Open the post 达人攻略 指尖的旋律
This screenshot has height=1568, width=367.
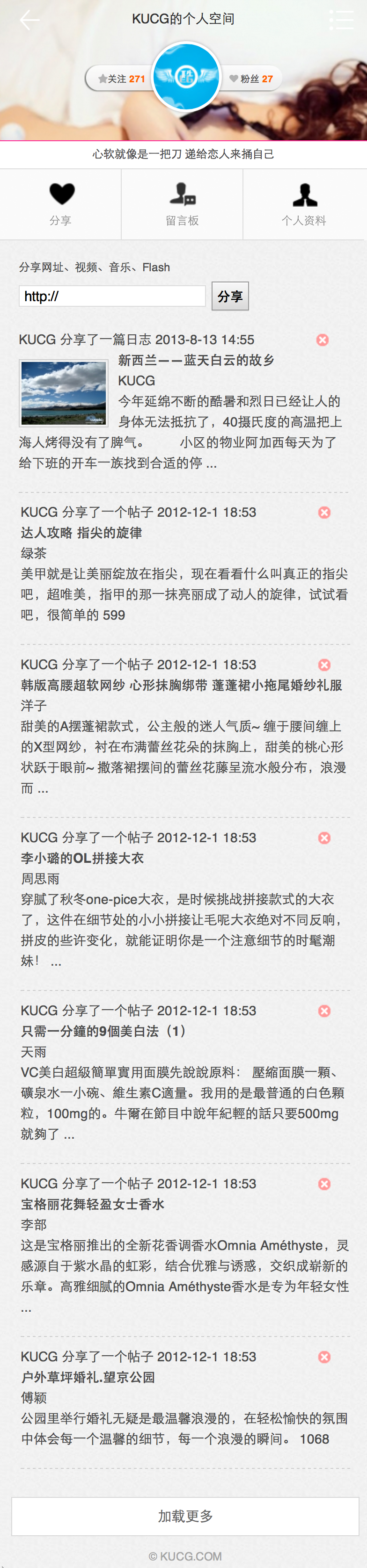coord(81,533)
